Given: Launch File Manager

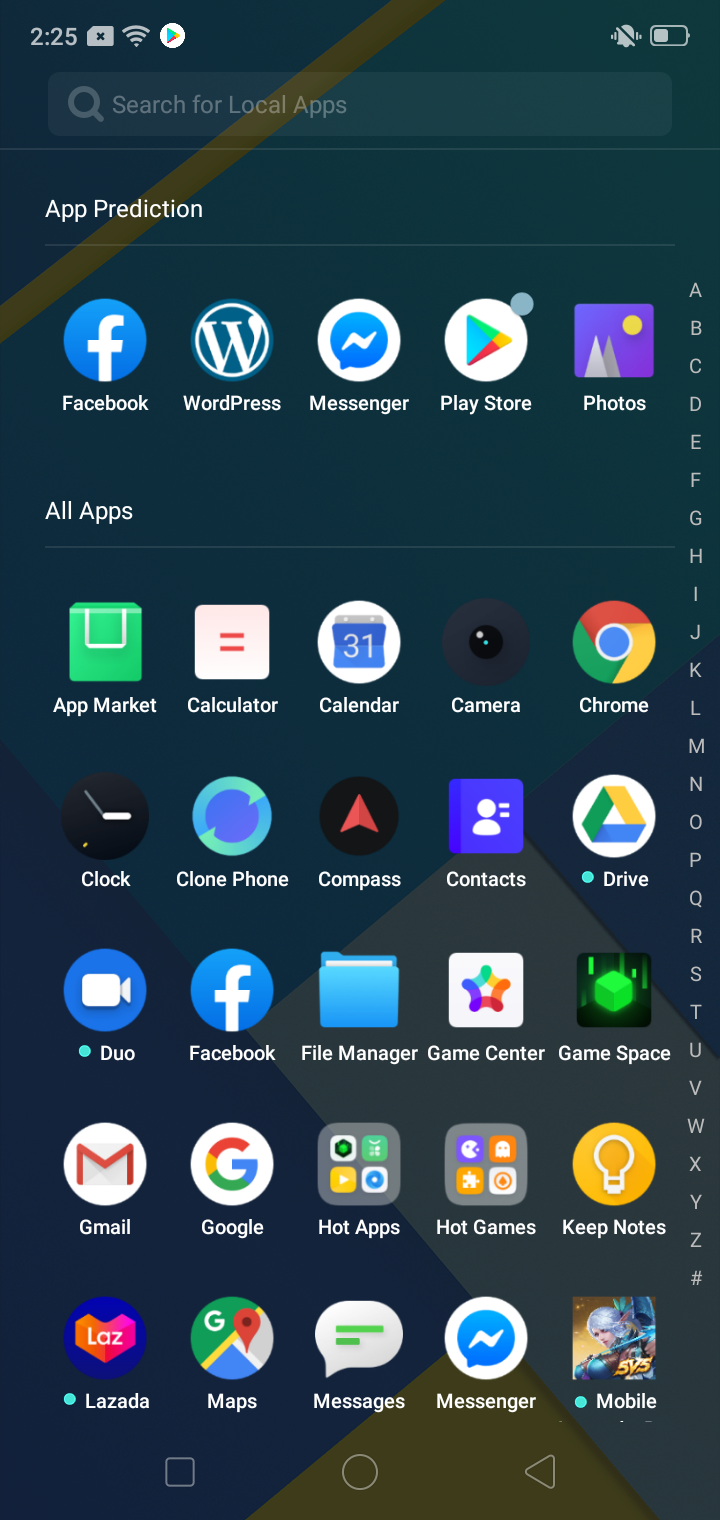Looking at the screenshot, I should pyautogui.click(x=359, y=991).
